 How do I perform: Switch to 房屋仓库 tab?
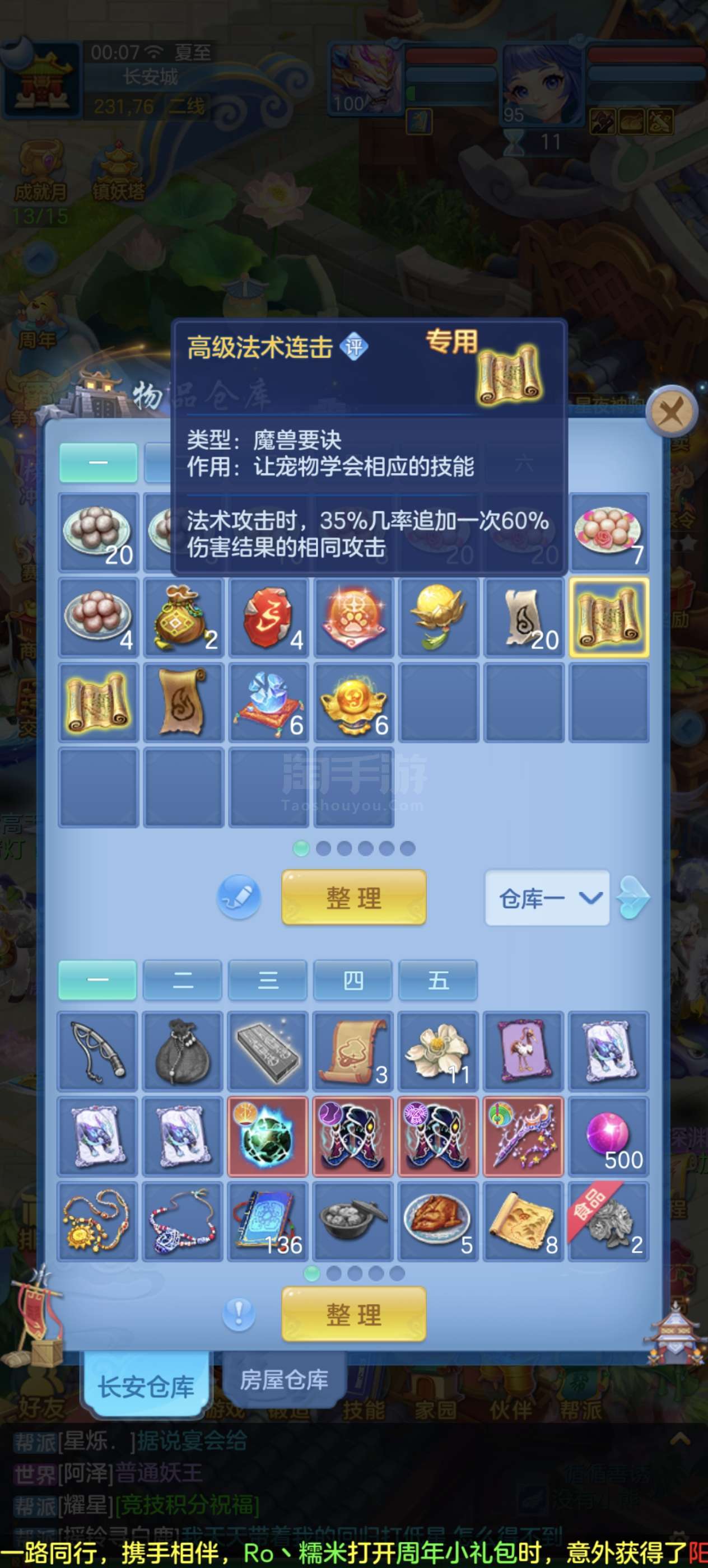pyautogui.click(x=285, y=1380)
